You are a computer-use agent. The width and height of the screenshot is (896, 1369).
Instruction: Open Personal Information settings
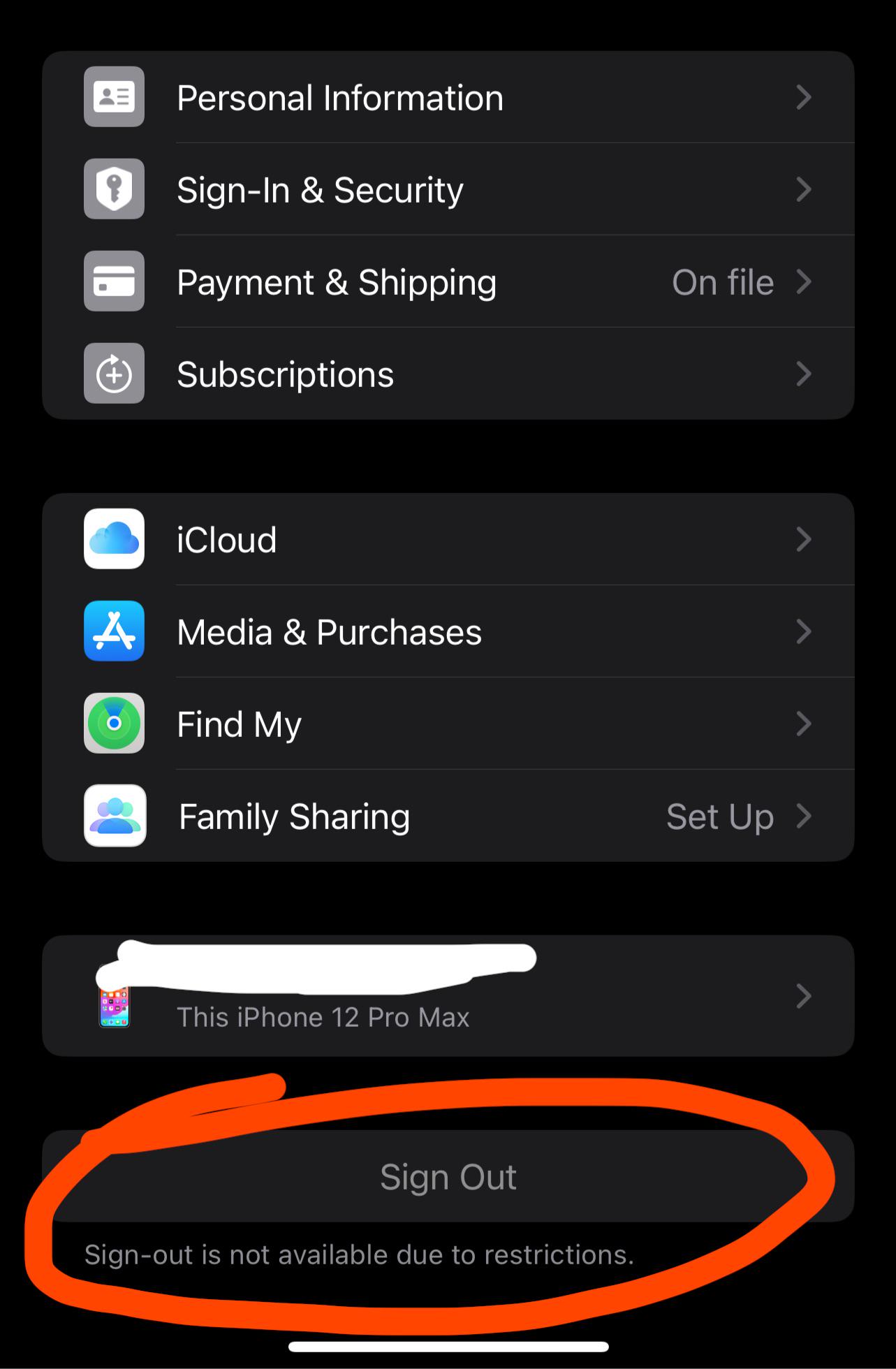click(x=340, y=97)
